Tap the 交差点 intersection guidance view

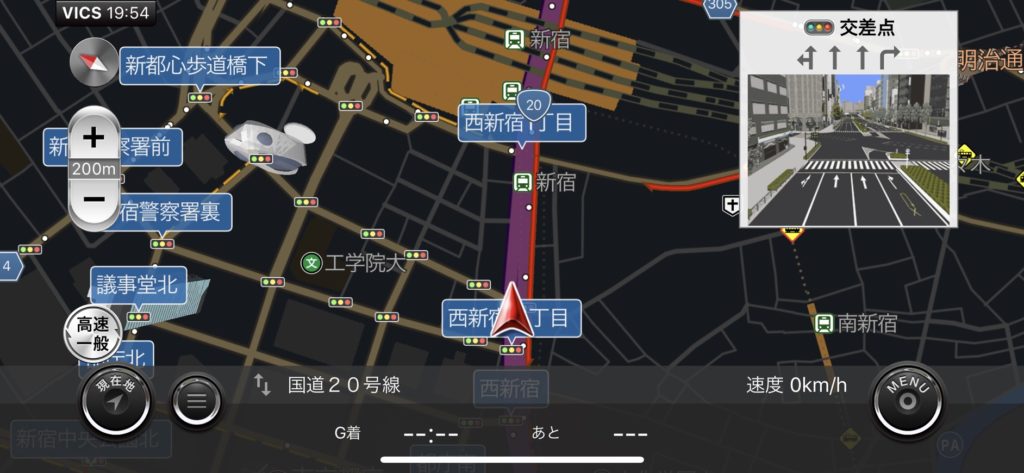pyautogui.click(x=848, y=120)
